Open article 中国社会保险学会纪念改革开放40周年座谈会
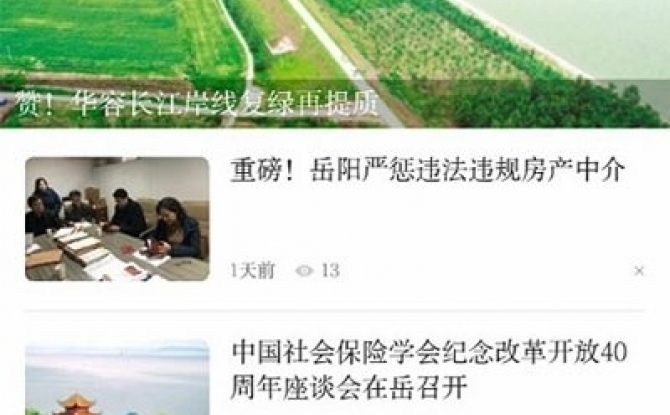Screen dimensions: 670x415 430,368
